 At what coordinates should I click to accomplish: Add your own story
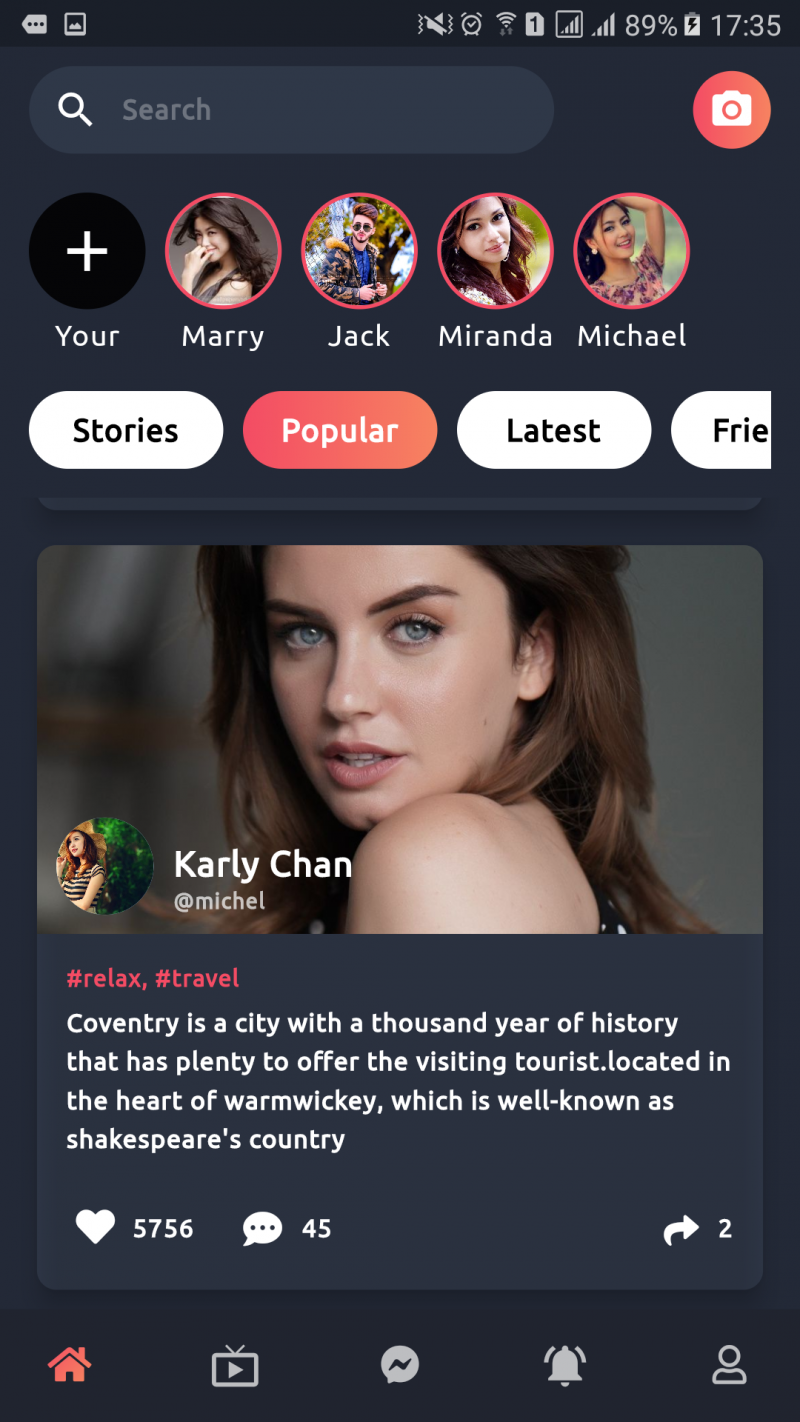point(87,251)
